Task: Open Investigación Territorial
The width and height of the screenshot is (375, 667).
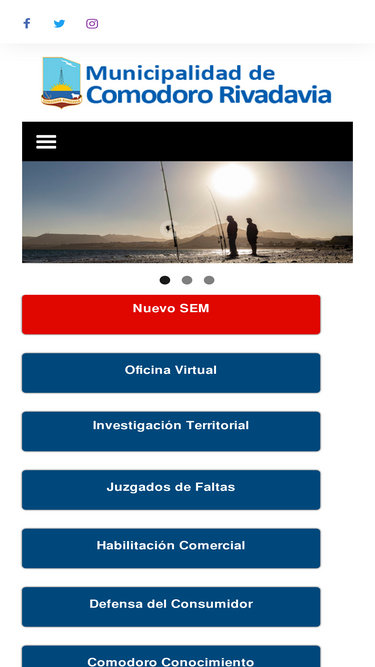Action: pyautogui.click(x=171, y=431)
